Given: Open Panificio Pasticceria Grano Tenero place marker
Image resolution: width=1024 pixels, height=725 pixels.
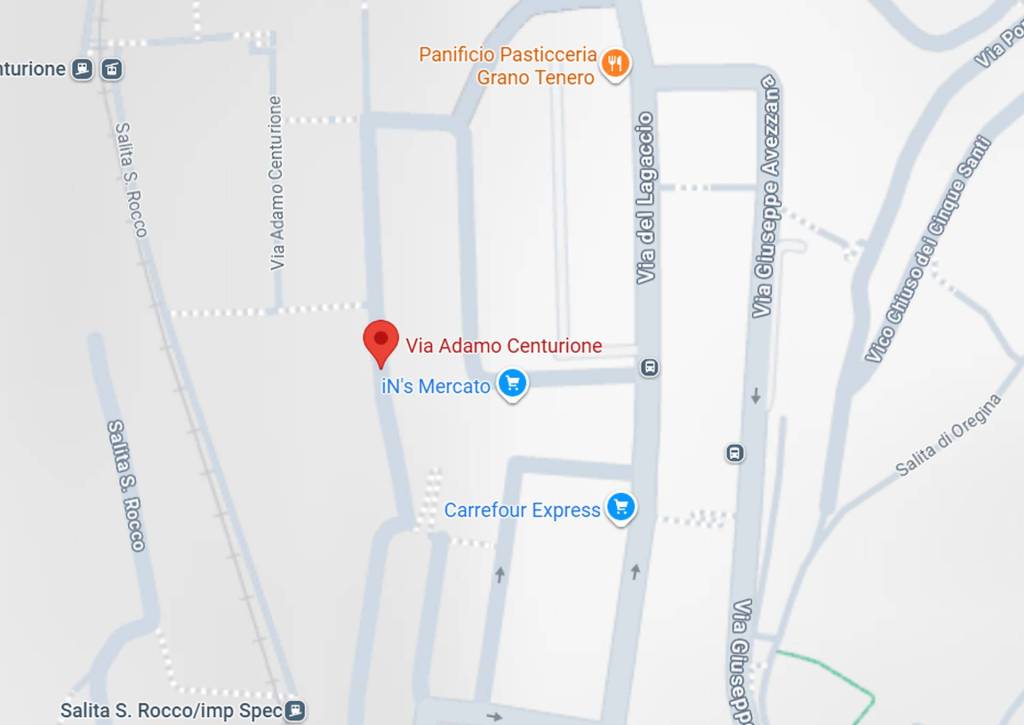Looking at the screenshot, I should pyautogui.click(x=615, y=66).
